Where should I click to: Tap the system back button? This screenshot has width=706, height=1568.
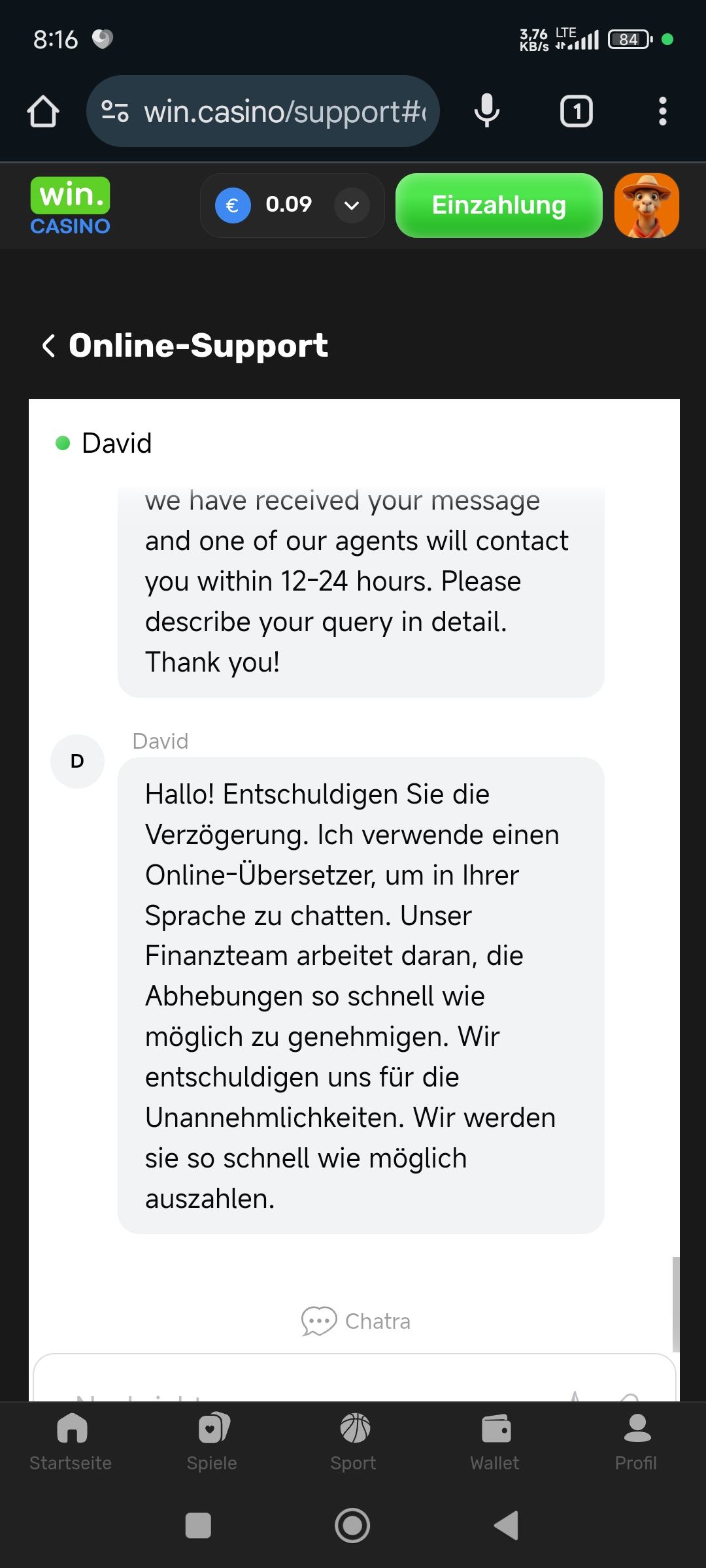pos(506,1526)
